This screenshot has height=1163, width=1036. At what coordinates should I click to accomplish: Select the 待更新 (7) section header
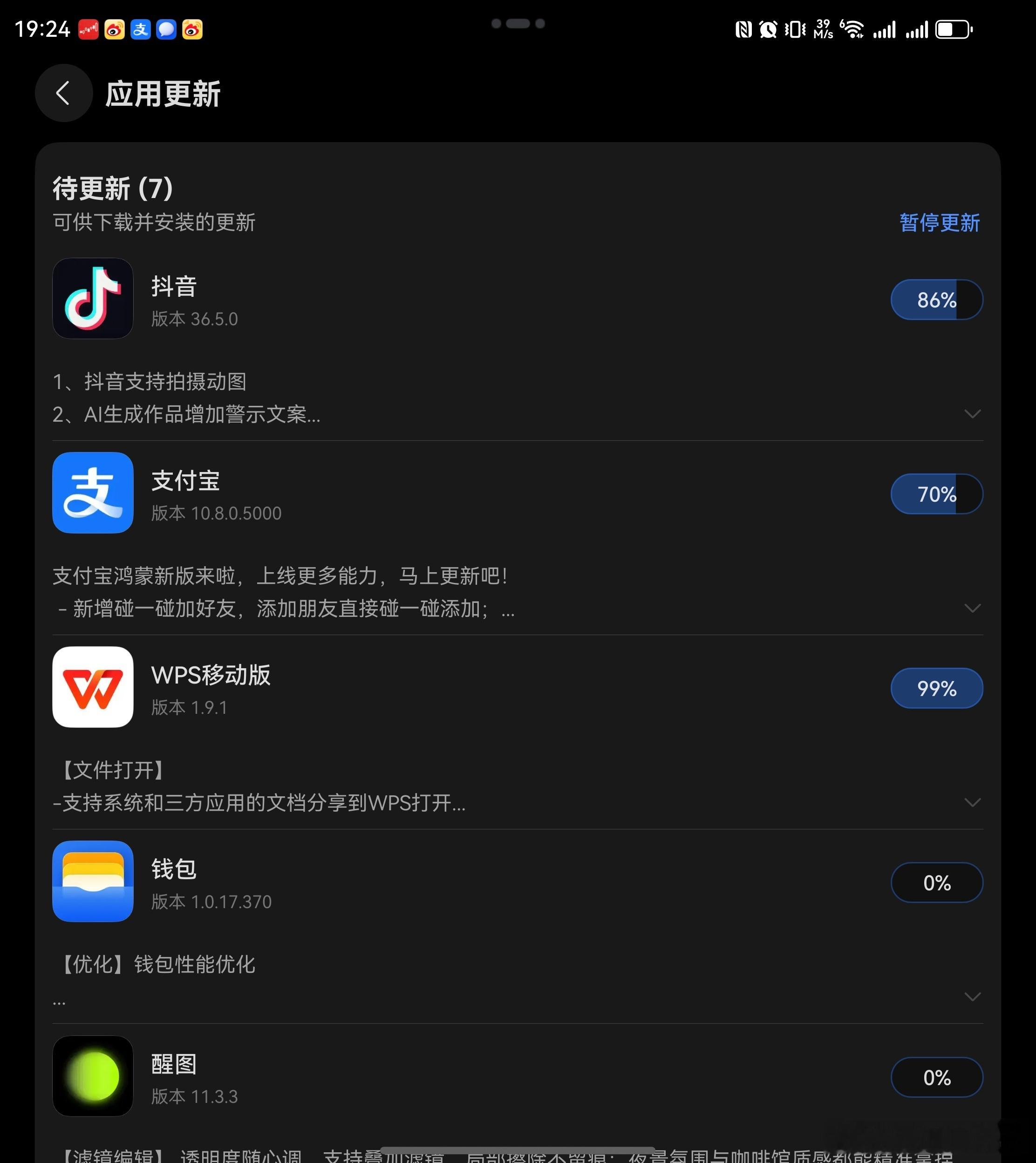[x=112, y=188]
